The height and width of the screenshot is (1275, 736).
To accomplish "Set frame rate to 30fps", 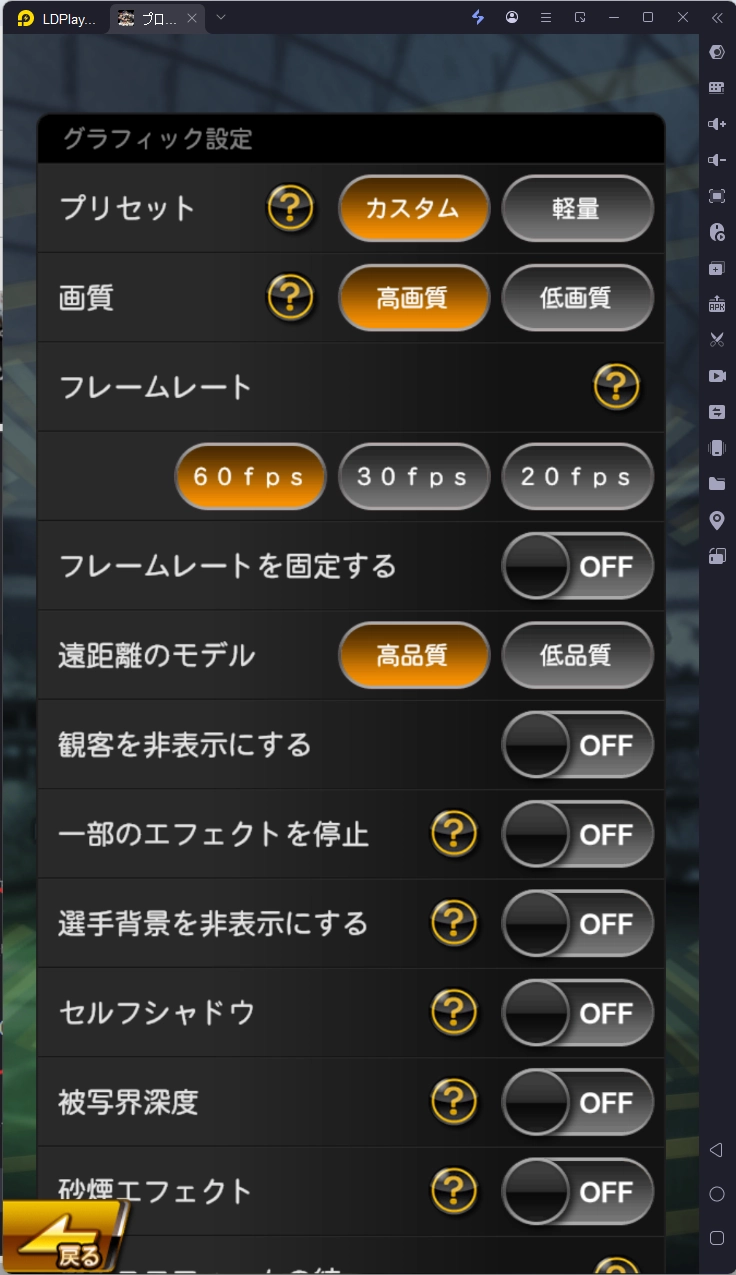I will pyautogui.click(x=414, y=477).
